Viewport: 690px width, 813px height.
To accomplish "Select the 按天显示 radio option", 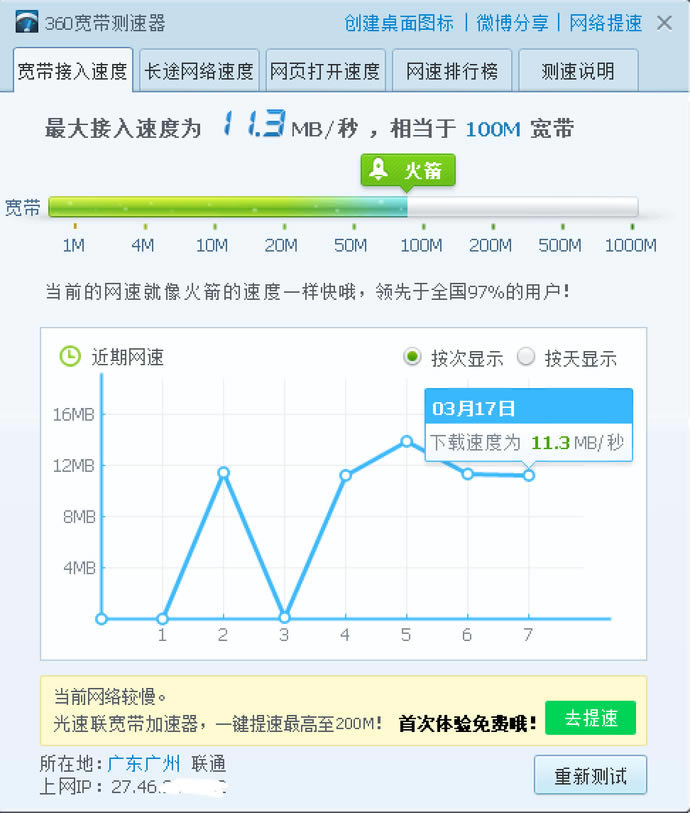I will tap(526, 357).
